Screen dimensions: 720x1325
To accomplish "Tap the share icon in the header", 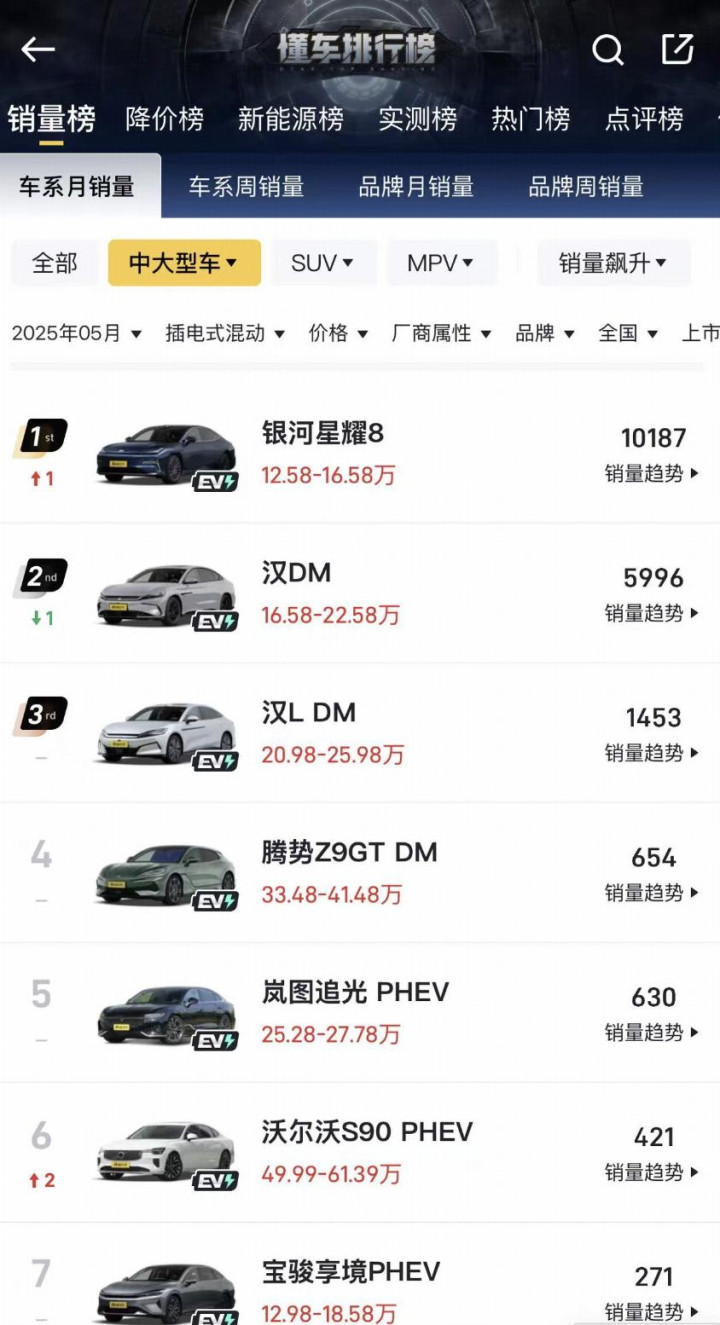I will [677, 49].
